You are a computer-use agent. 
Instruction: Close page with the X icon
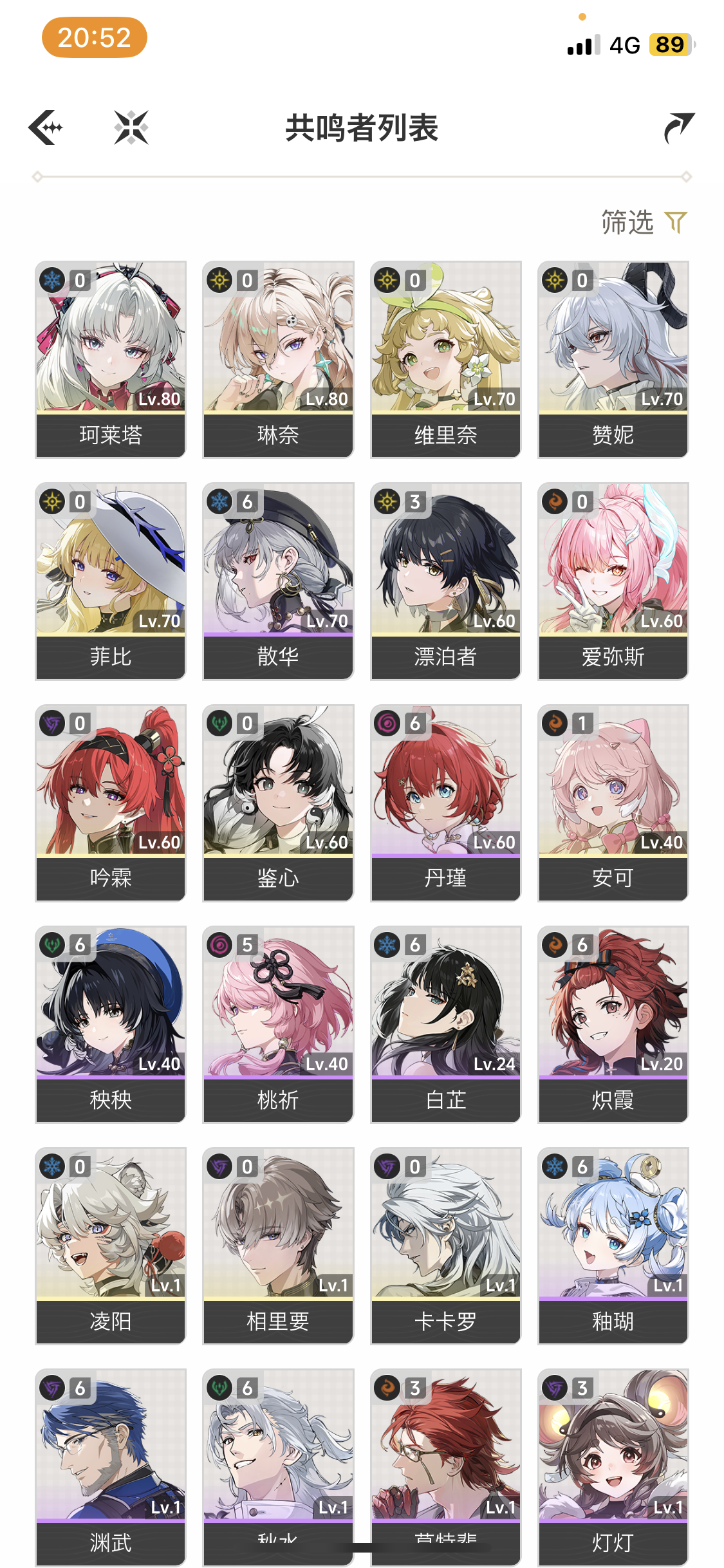[x=131, y=127]
